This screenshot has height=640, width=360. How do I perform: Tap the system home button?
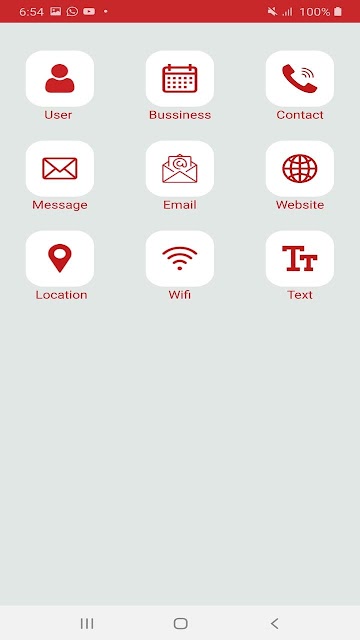tap(180, 623)
